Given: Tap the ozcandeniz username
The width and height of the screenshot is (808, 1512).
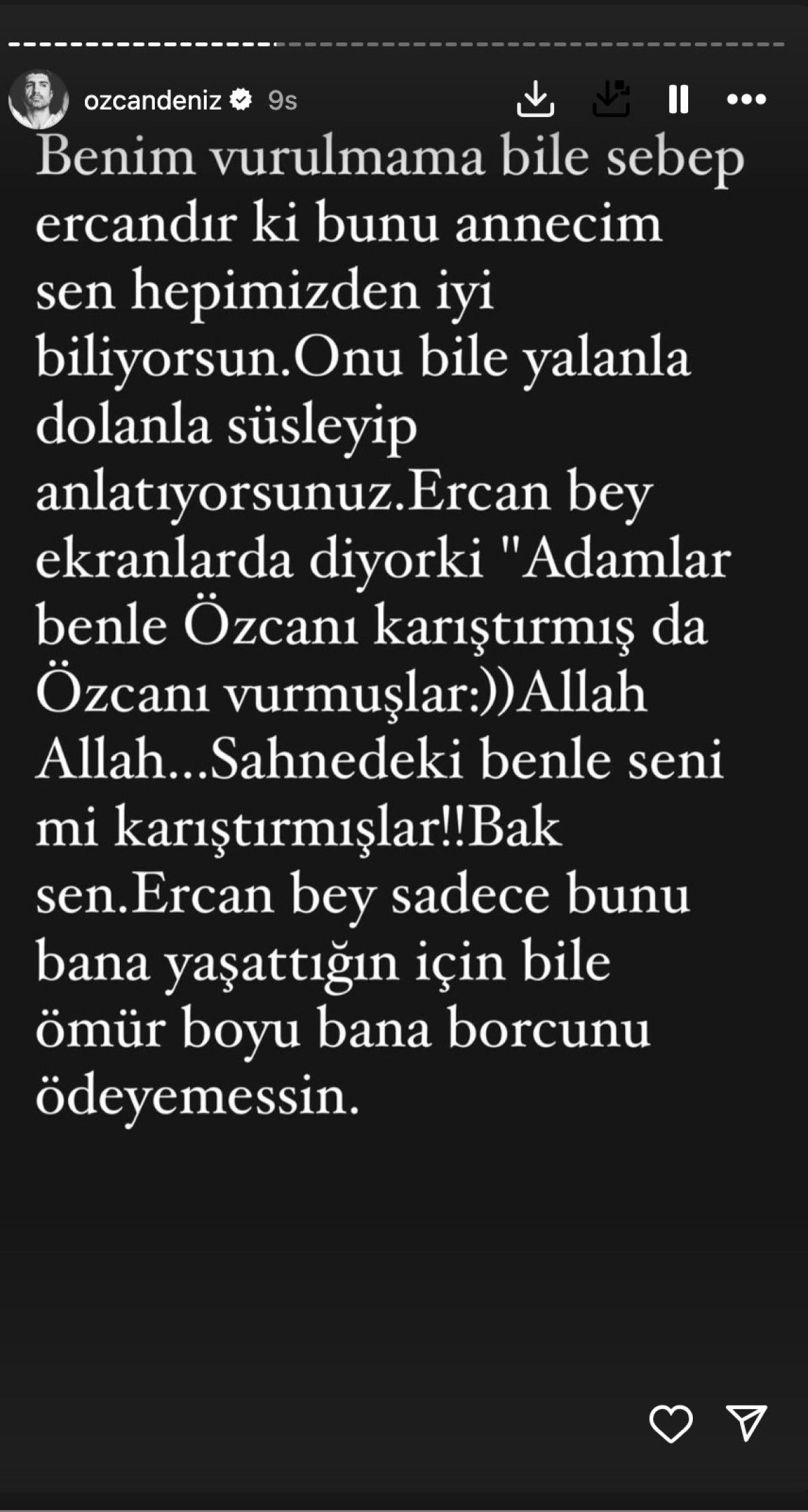Looking at the screenshot, I should click(153, 100).
